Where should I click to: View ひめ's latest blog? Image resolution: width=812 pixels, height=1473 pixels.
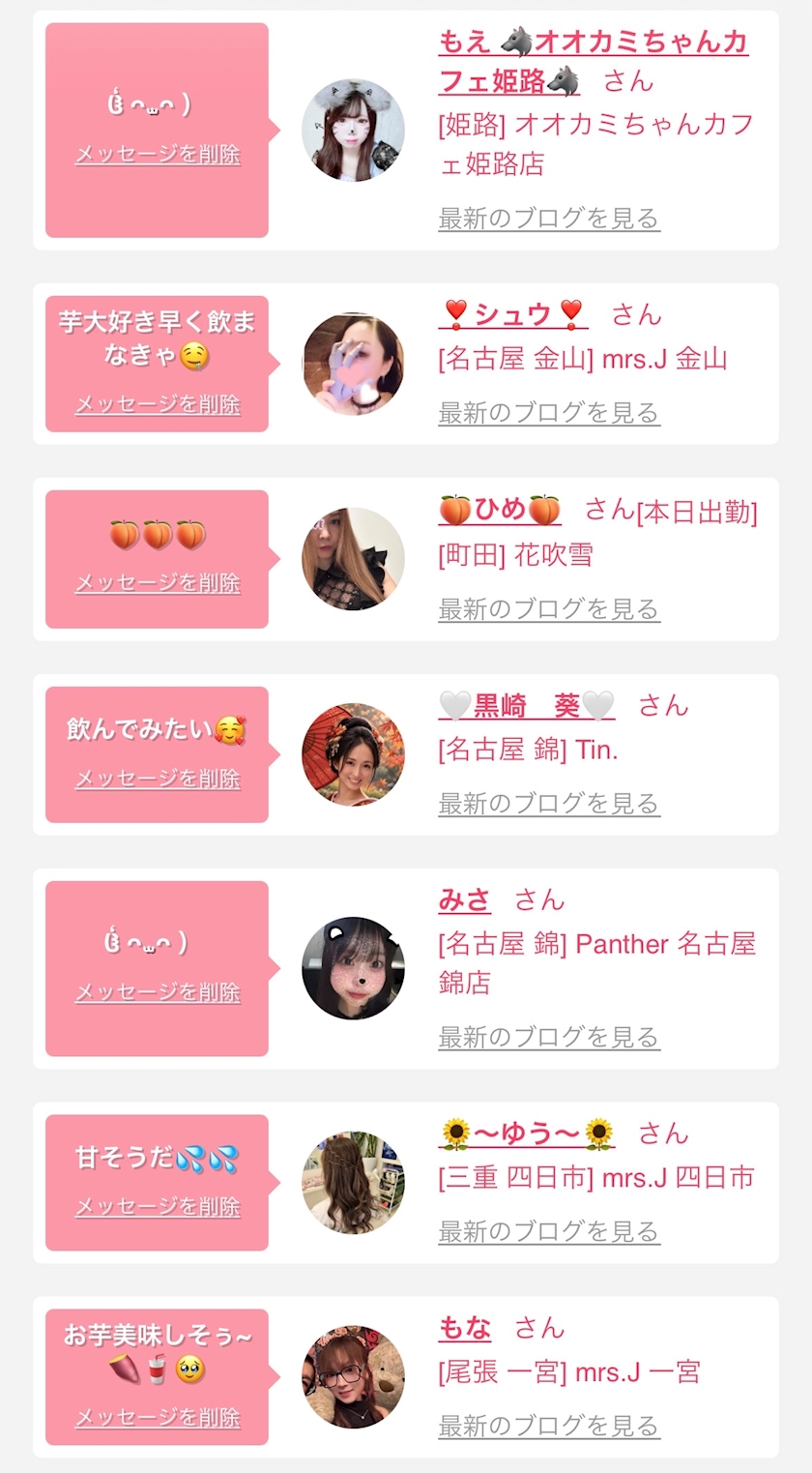pos(549,609)
